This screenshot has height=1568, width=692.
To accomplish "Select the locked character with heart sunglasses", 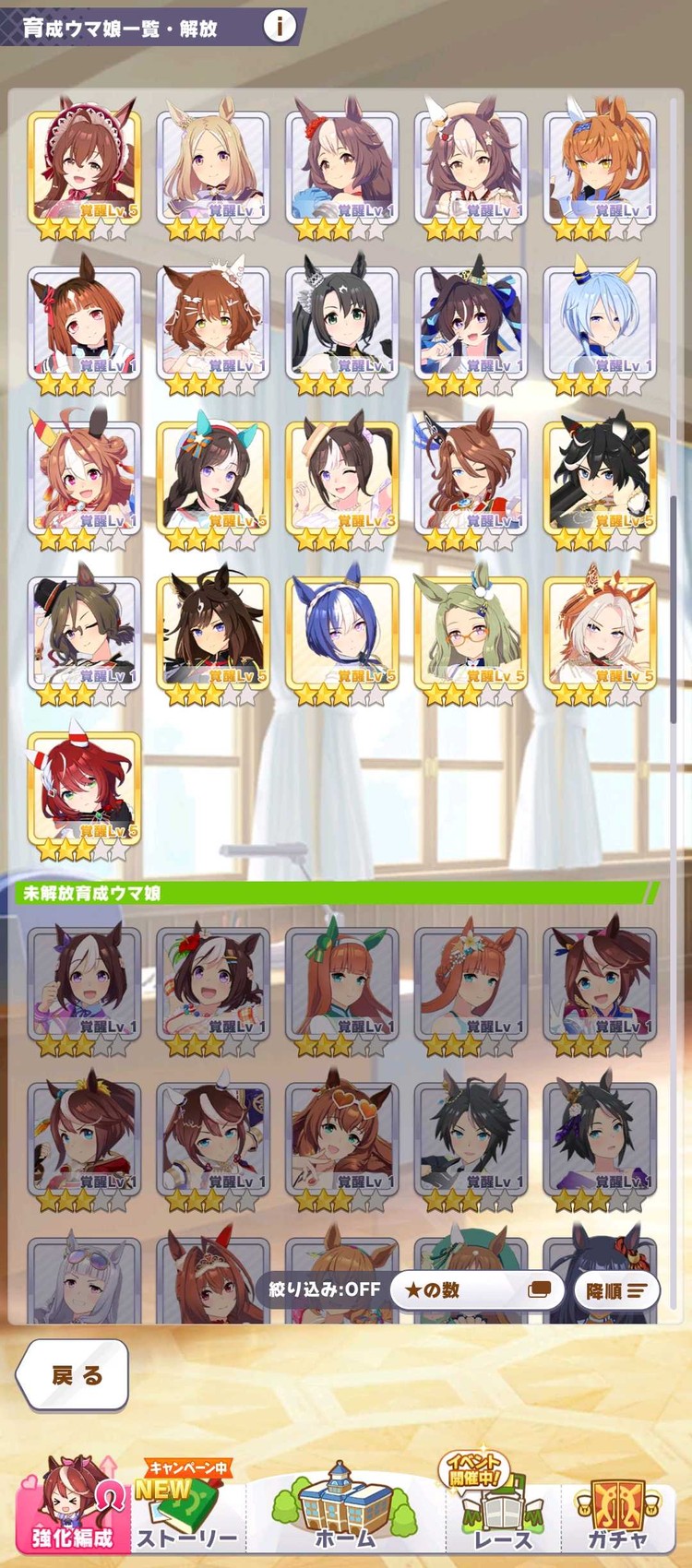I will click(x=342, y=1142).
